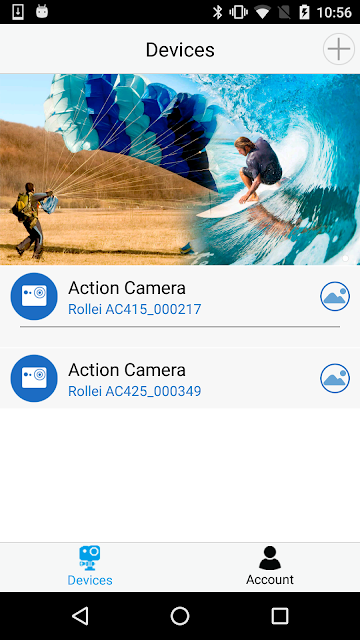Switch to the Account tab

[x=270, y=567]
